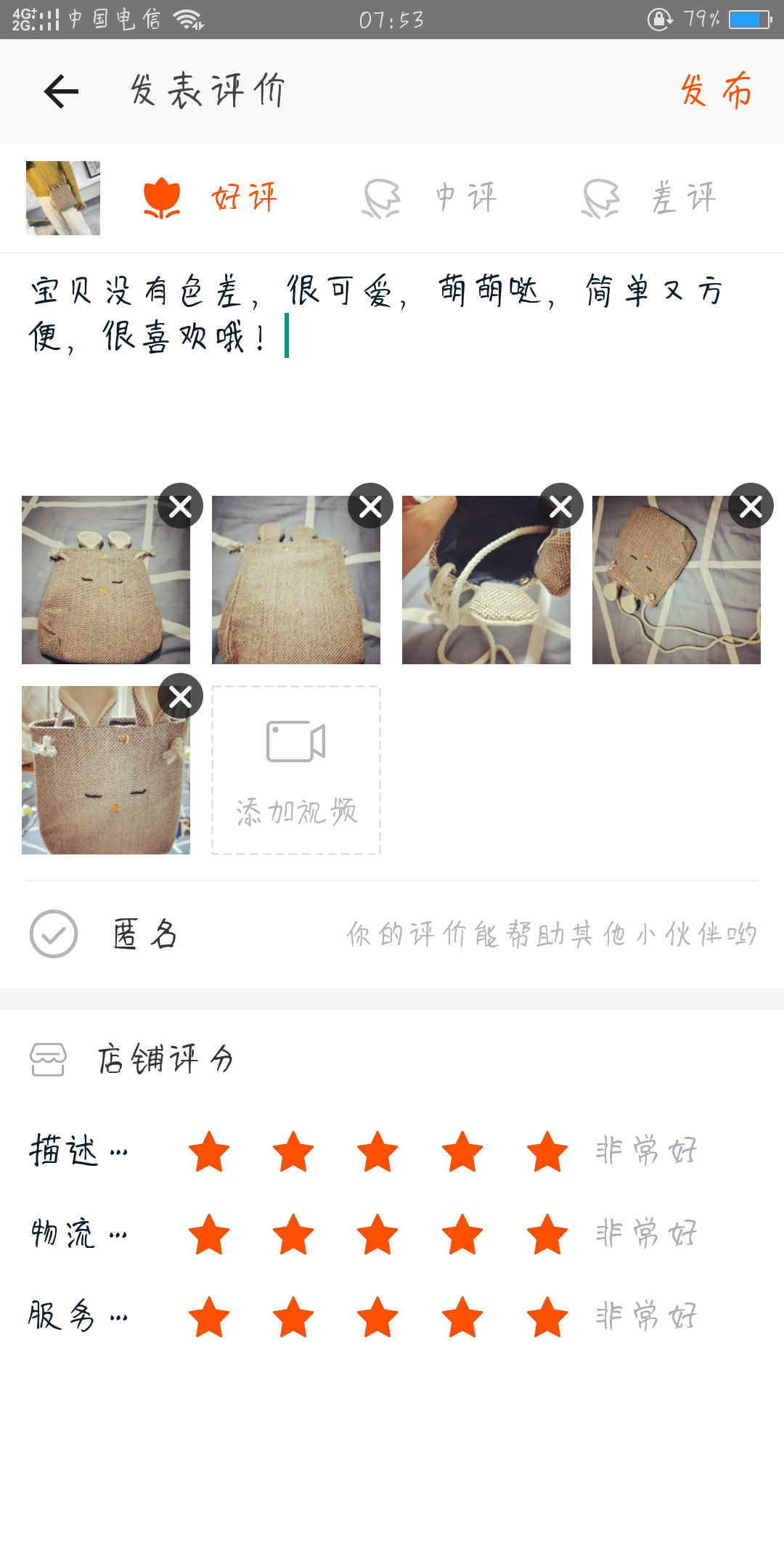The image size is (784, 1568).
Task: Publish the review with 发布
Action: [716, 91]
